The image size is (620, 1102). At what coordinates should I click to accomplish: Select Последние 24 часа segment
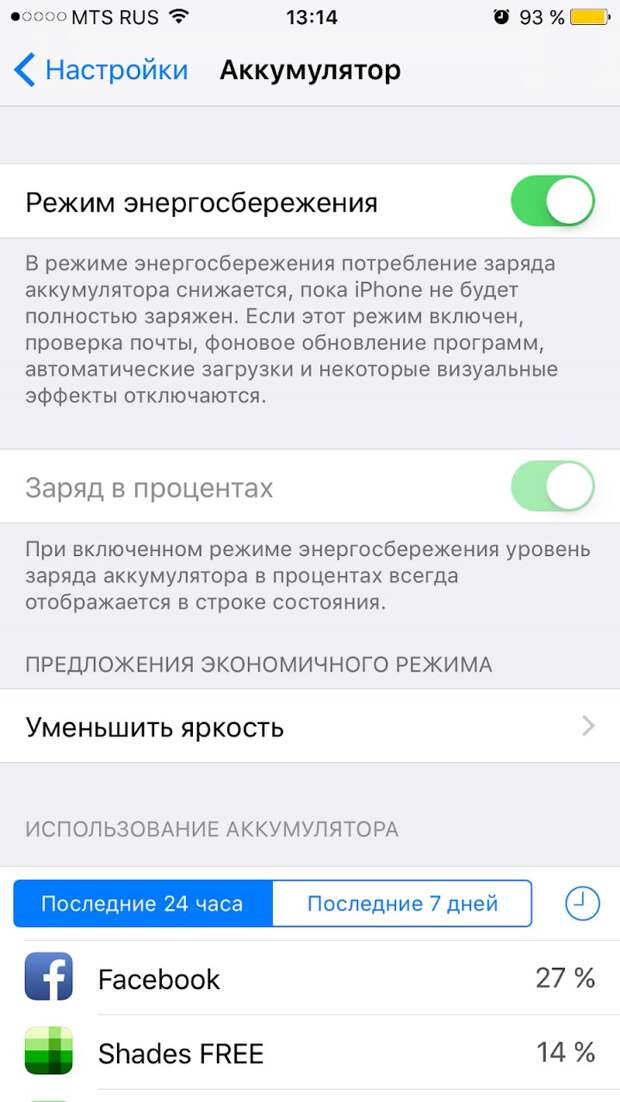pyautogui.click(x=143, y=903)
